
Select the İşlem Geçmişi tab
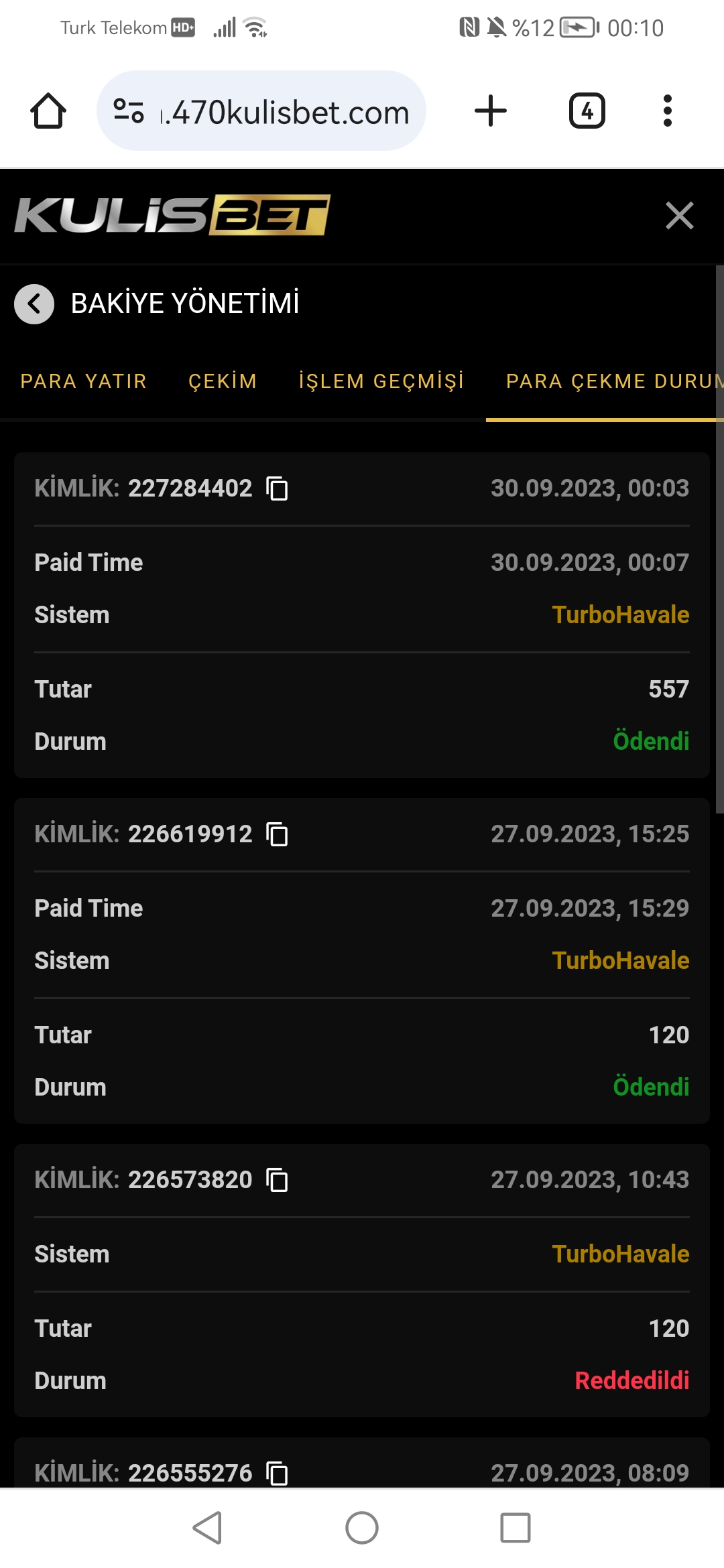381,381
